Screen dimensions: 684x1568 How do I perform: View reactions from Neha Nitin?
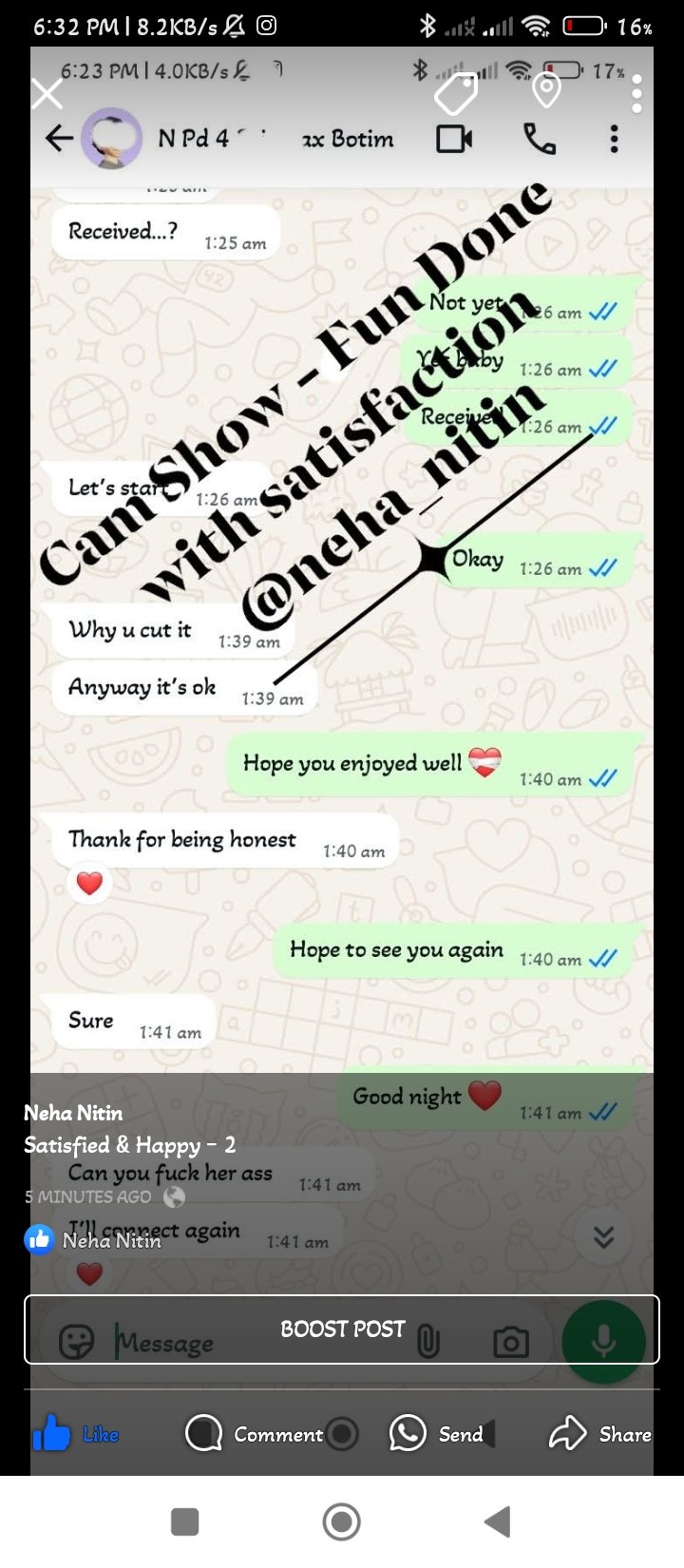click(93, 1240)
